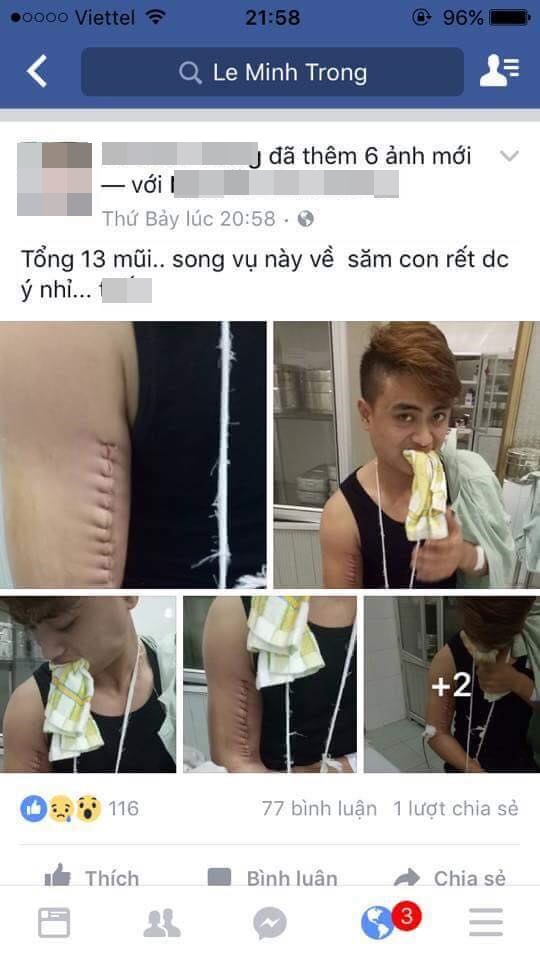Open the +2 more photos tile
This screenshot has width=540, height=960.
click(452, 684)
